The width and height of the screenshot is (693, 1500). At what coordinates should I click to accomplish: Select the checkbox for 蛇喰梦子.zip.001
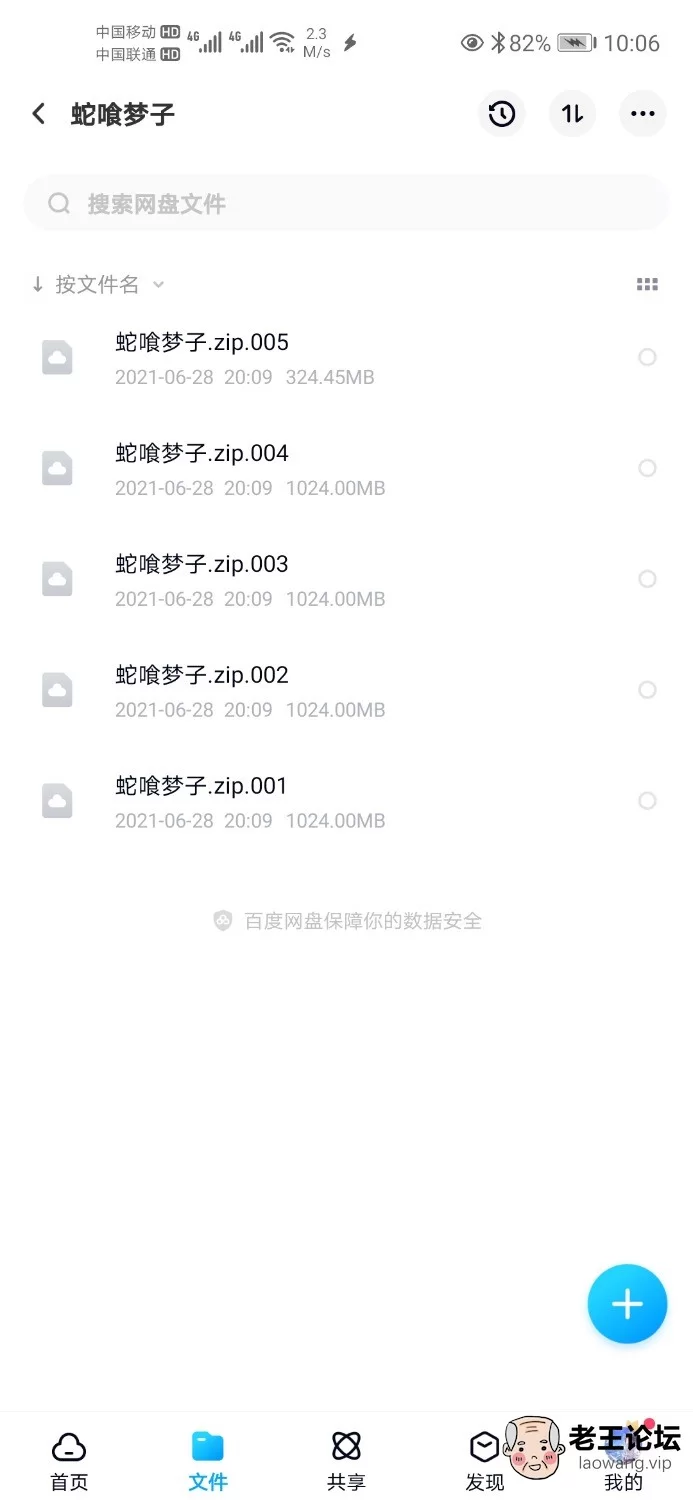647,801
